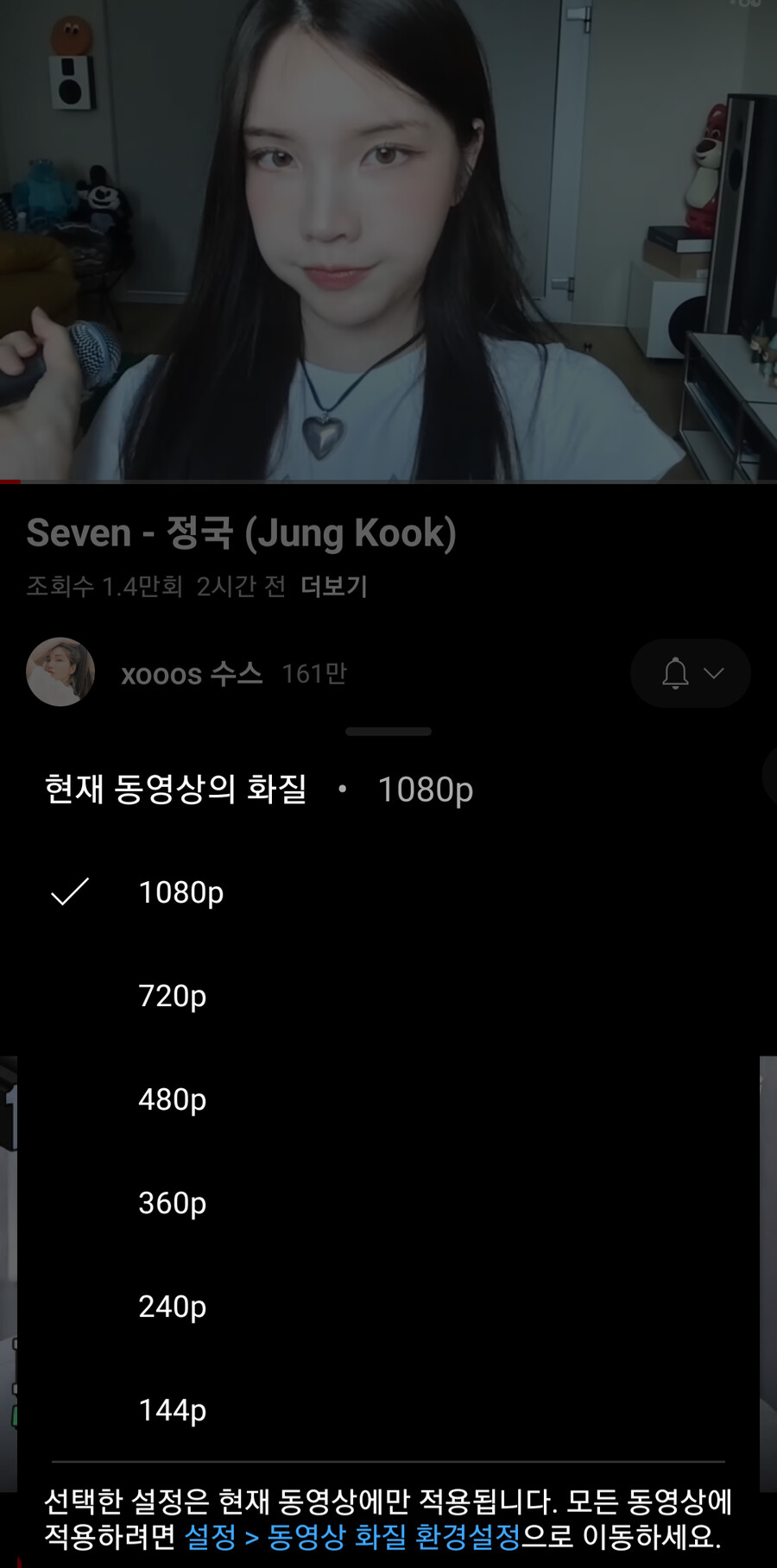
Task: Expand the description with 더보기
Action: click(x=334, y=587)
